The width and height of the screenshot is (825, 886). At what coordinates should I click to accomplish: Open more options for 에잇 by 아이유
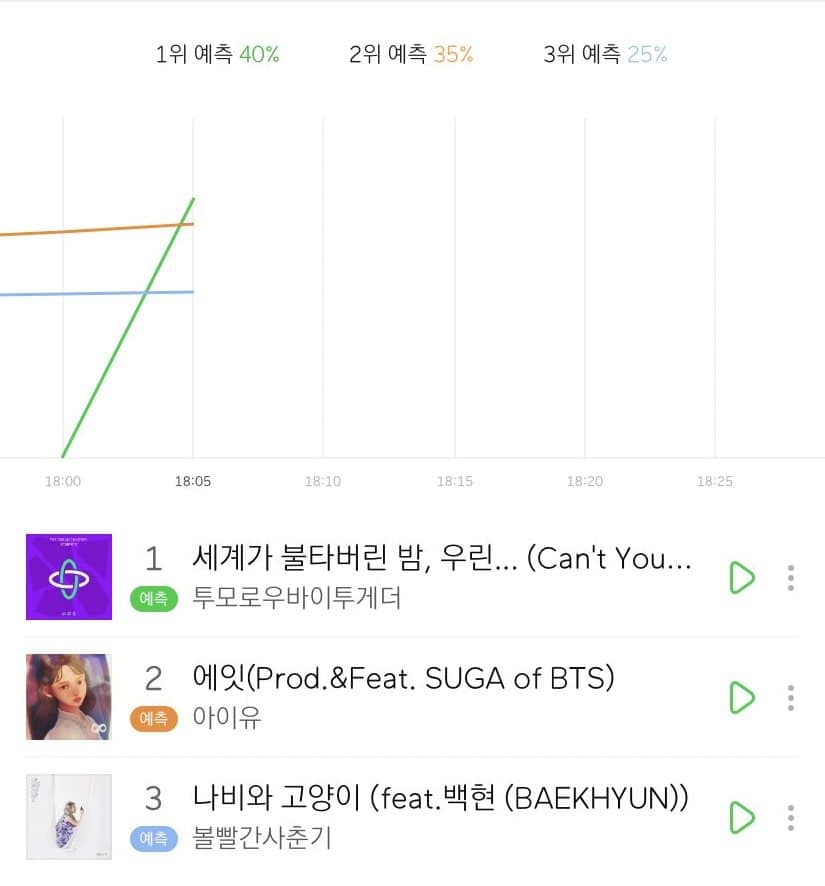pos(791,697)
